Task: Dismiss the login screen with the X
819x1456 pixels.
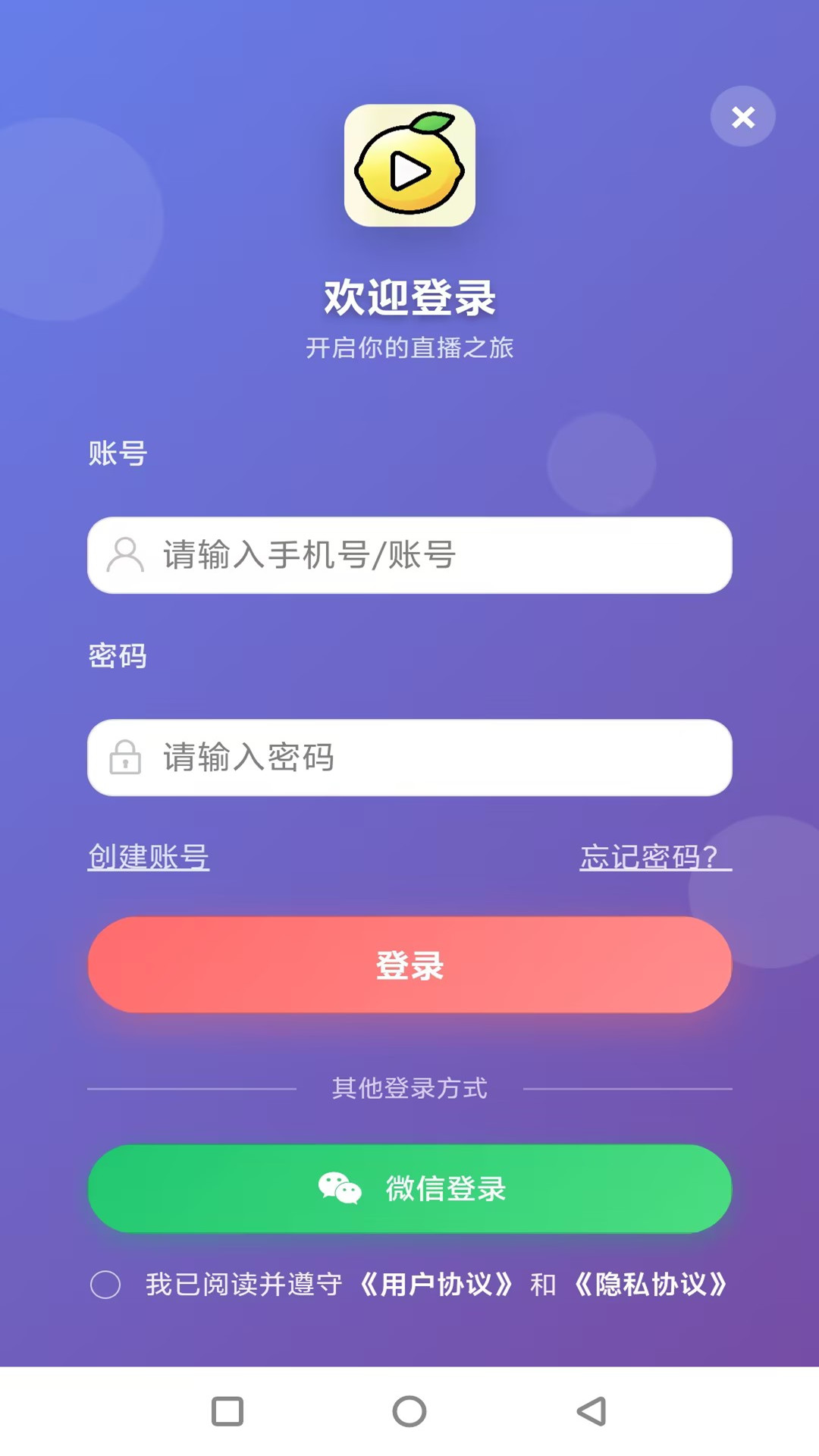Action: (x=742, y=118)
